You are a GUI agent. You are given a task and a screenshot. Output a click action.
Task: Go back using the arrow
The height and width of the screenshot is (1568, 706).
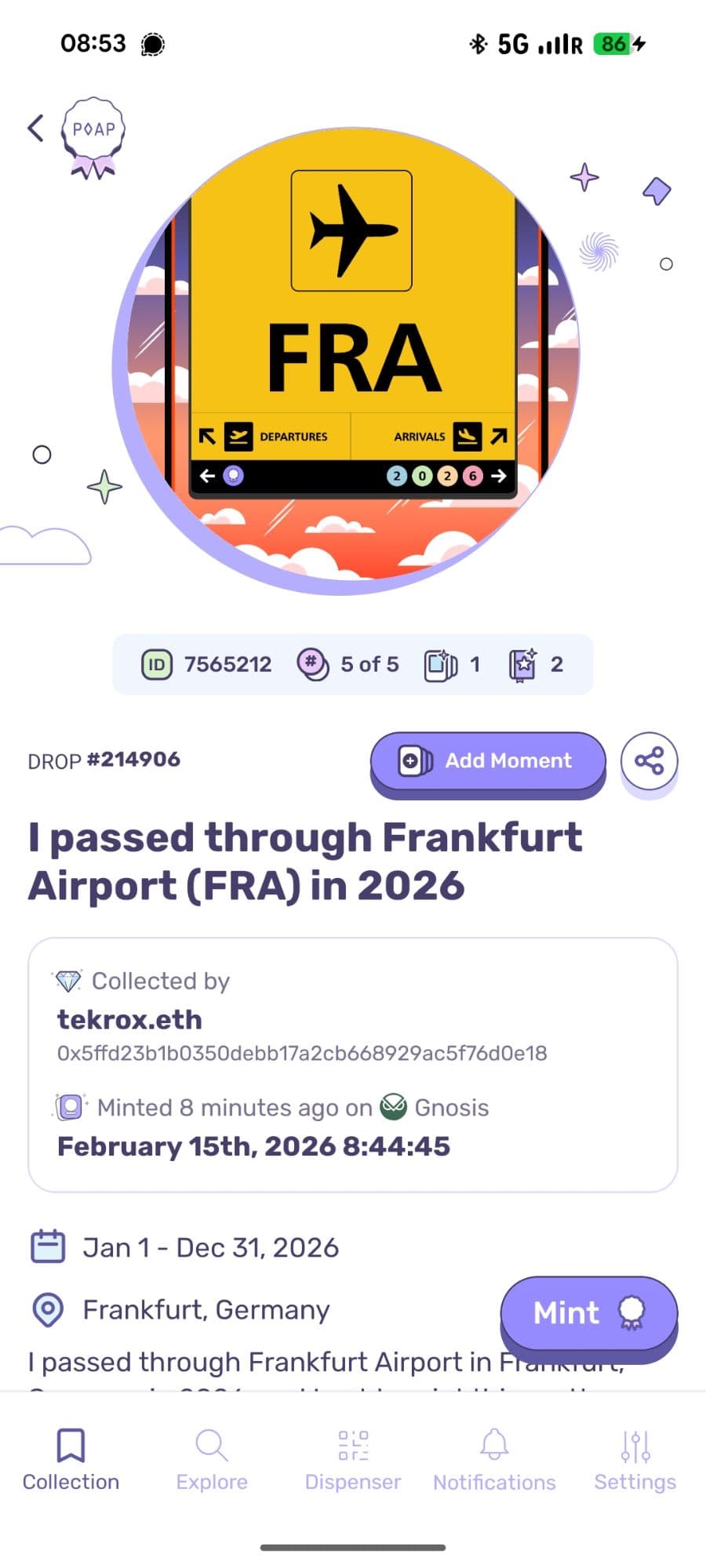coord(36,128)
